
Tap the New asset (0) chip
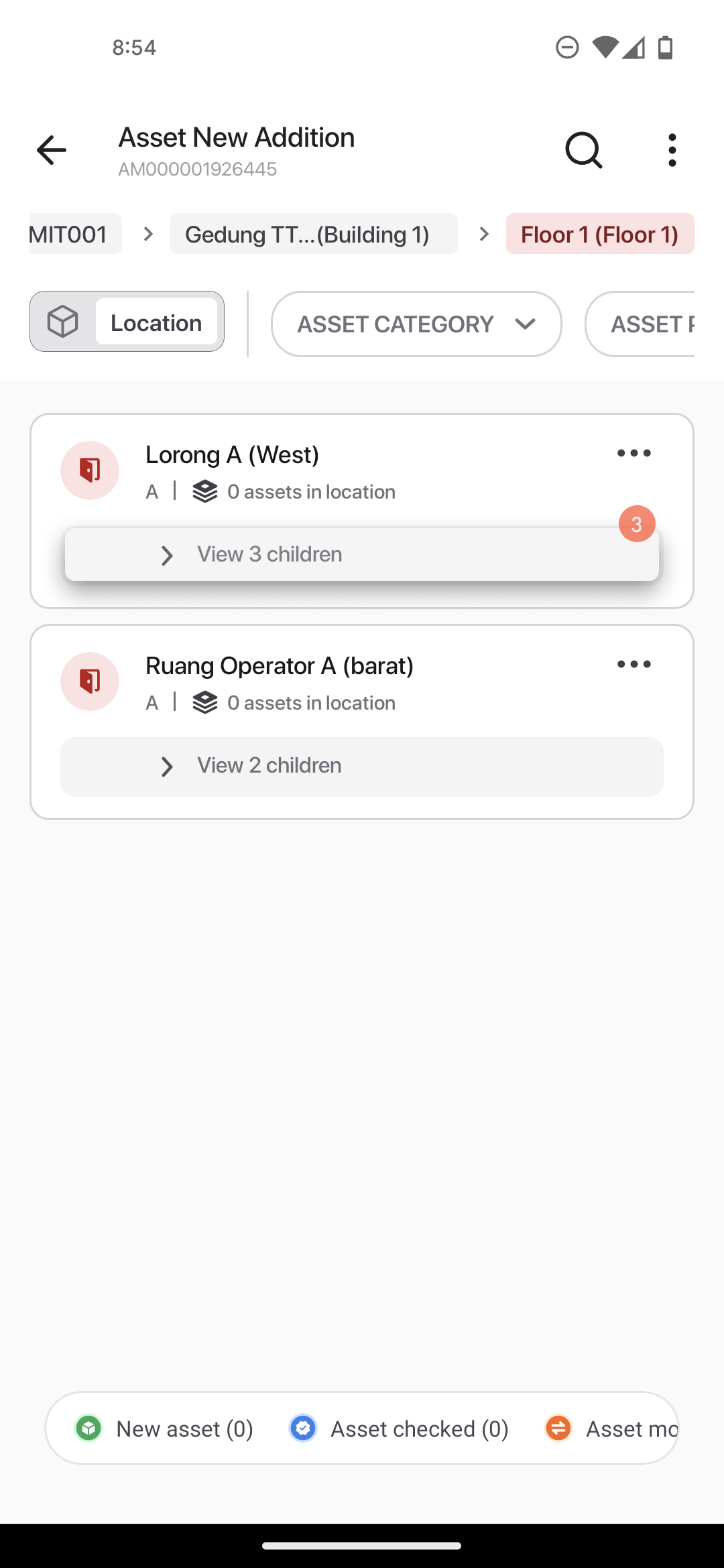pyautogui.click(x=164, y=1429)
